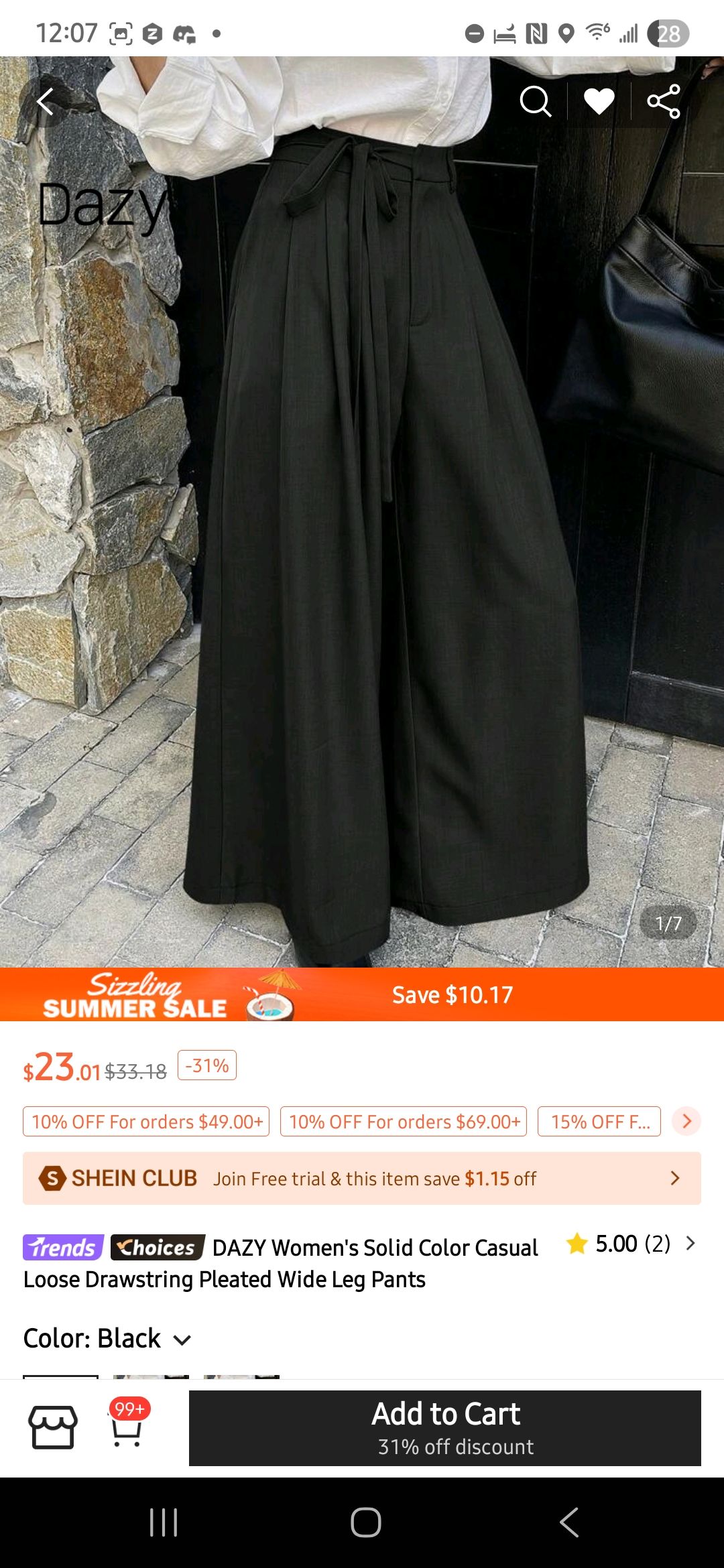Screen dimensions: 724x1568
Task: Open the Sizzling Summer Sale banner
Action: [362, 994]
